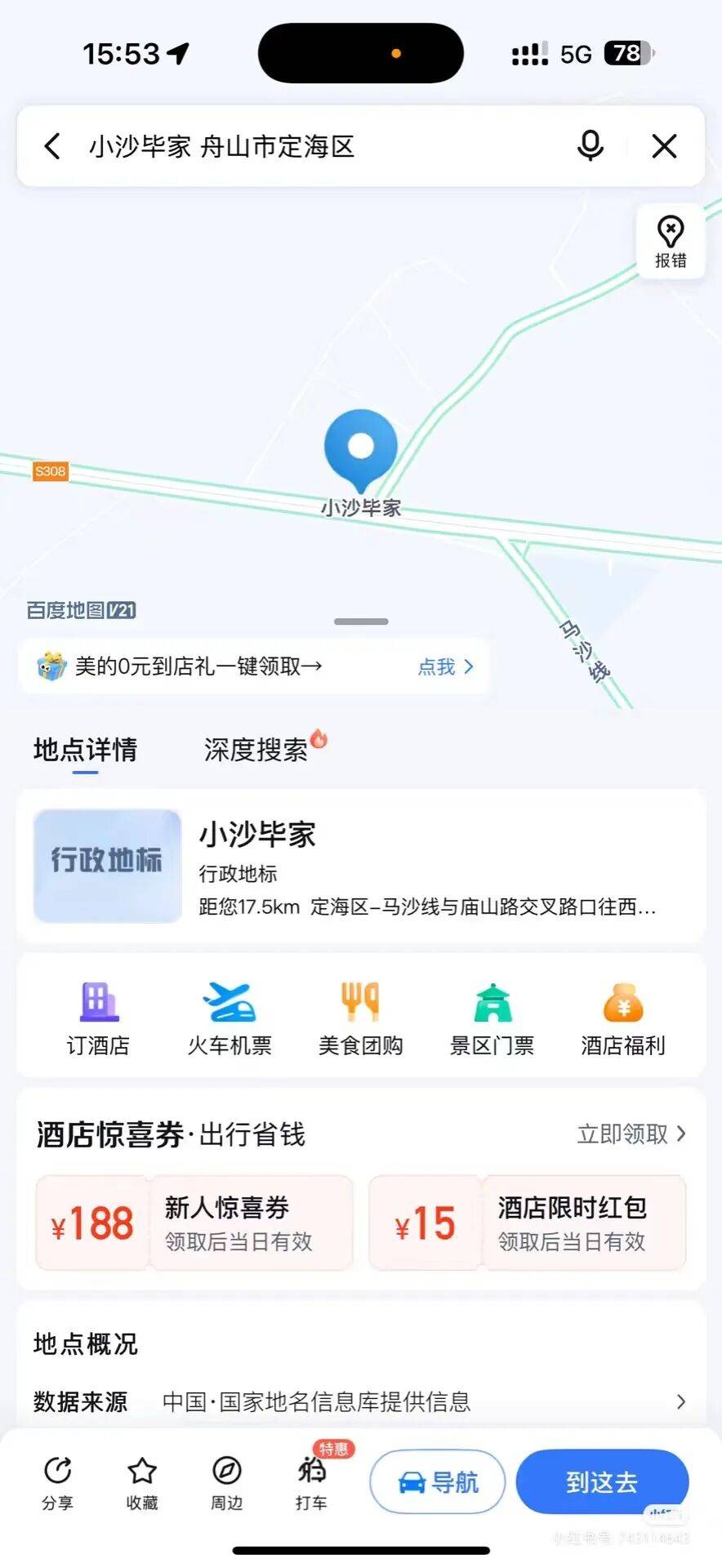Screen dimensions: 722x1568
Task: Open 美食团购 deals
Action: coord(360,1018)
